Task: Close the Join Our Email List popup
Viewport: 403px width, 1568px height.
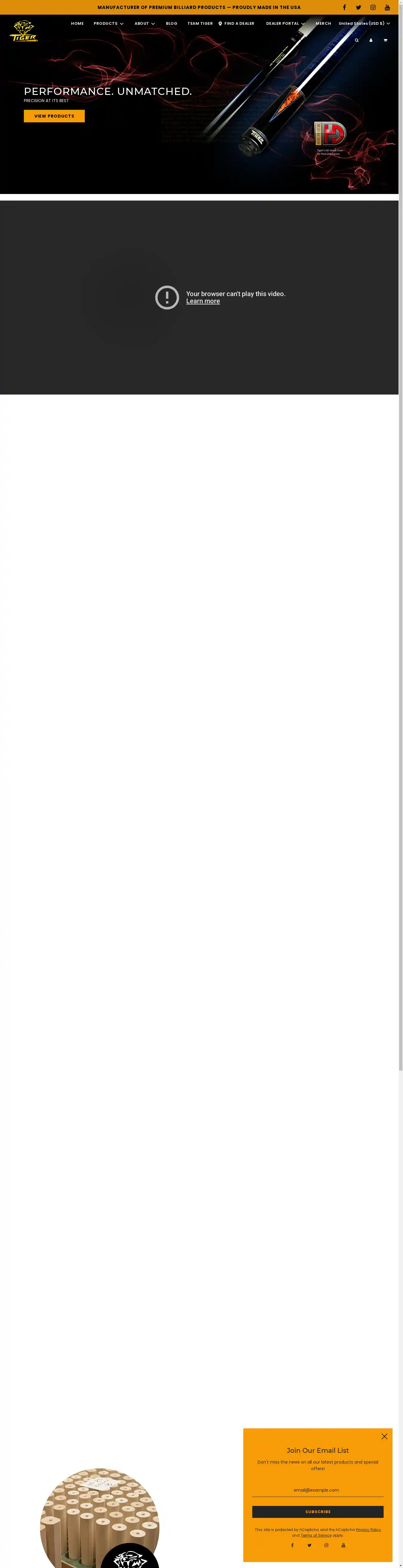Action: [384, 1436]
